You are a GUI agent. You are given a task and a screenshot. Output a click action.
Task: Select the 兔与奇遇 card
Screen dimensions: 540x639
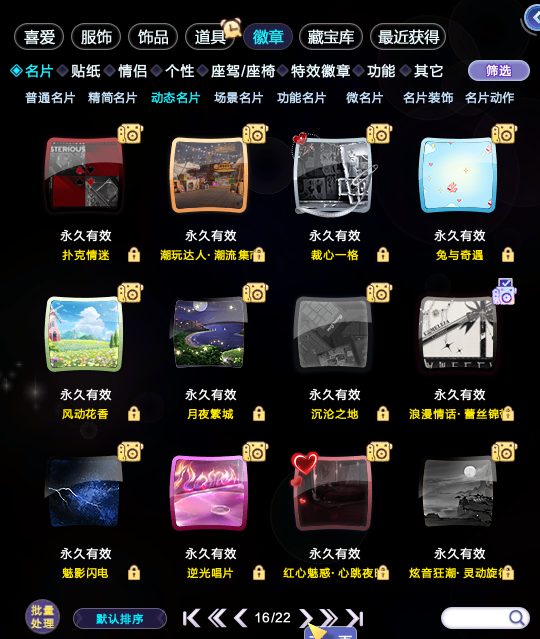coord(459,175)
